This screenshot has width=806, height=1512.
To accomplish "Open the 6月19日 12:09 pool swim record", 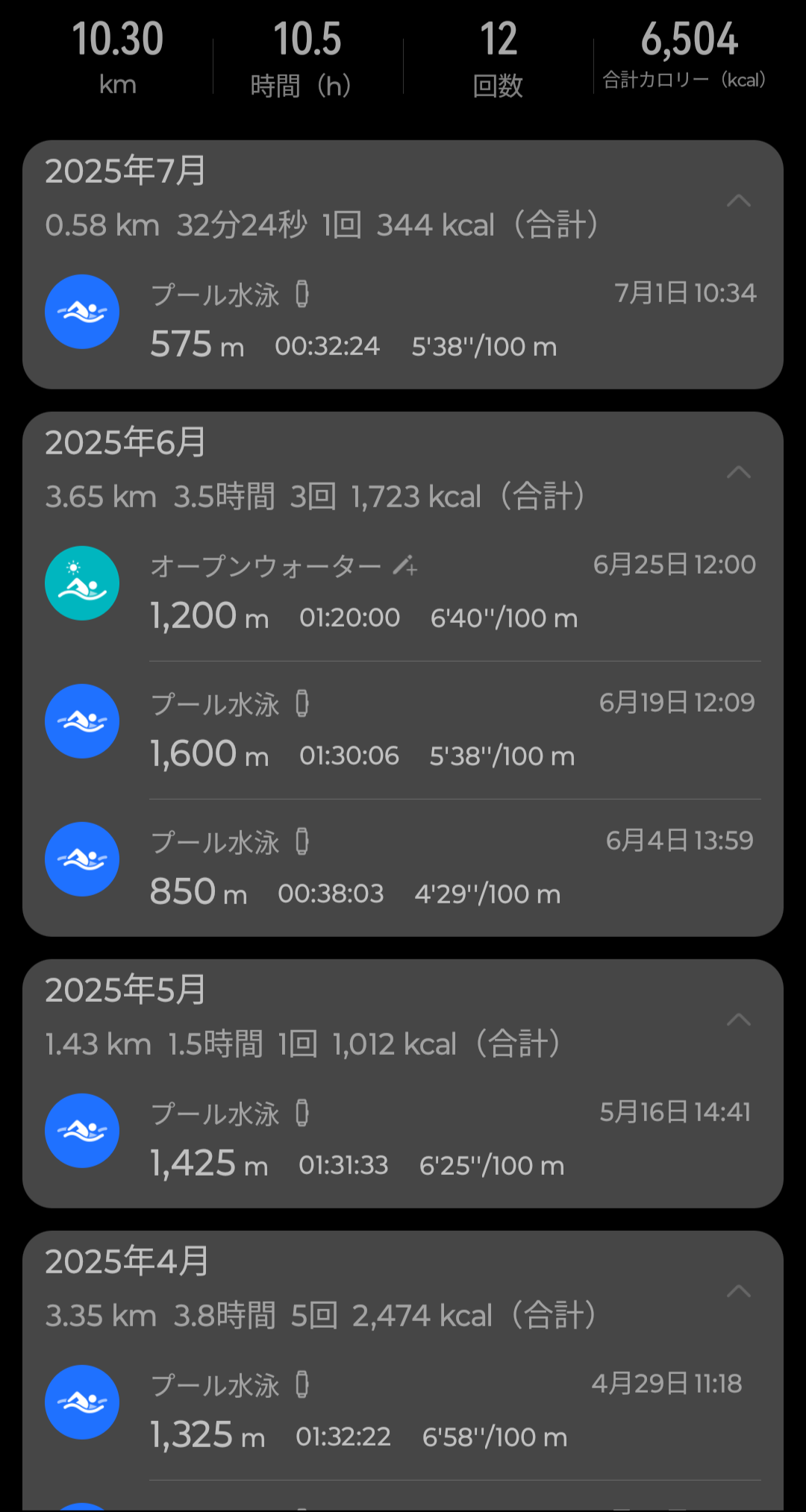I will [403, 730].
